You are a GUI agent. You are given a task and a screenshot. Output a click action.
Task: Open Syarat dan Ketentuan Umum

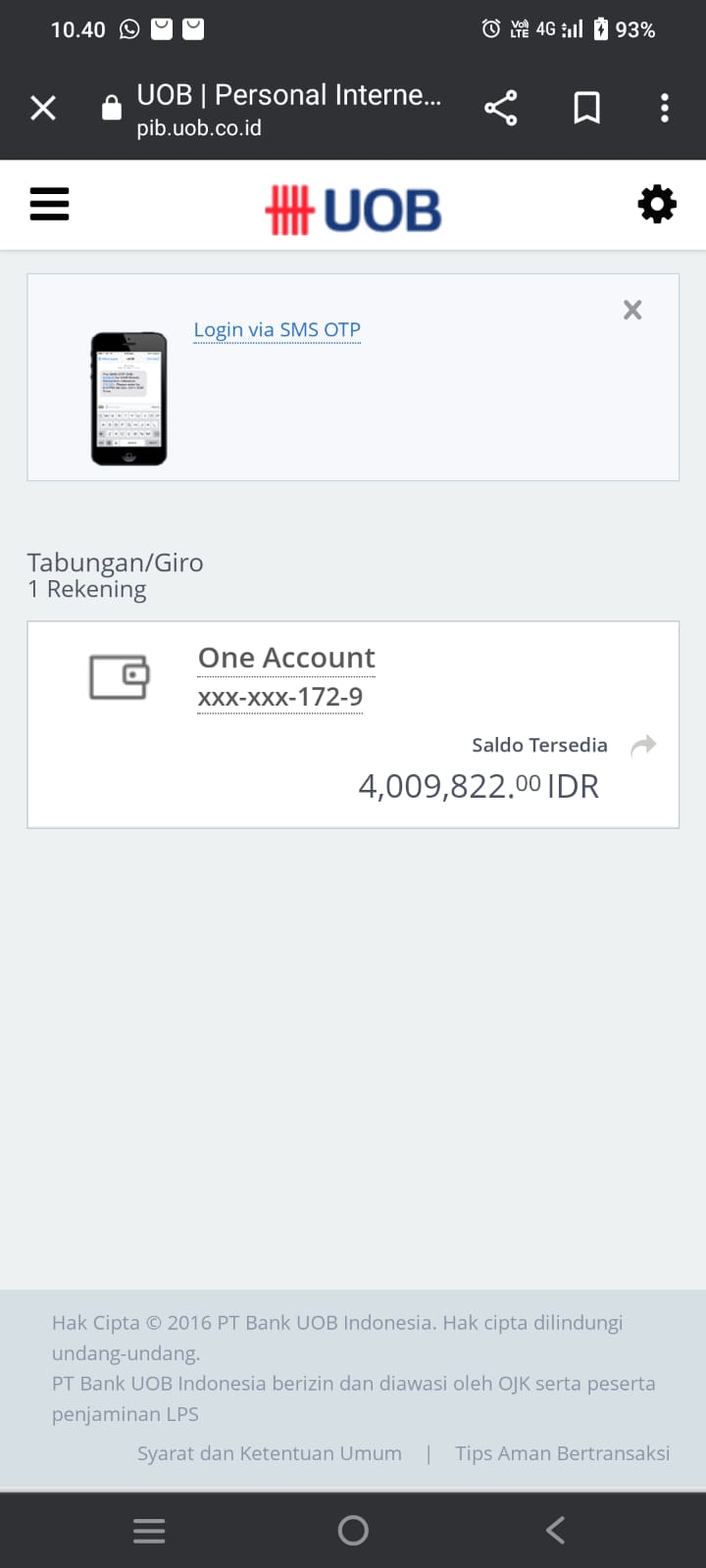pos(270,1453)
